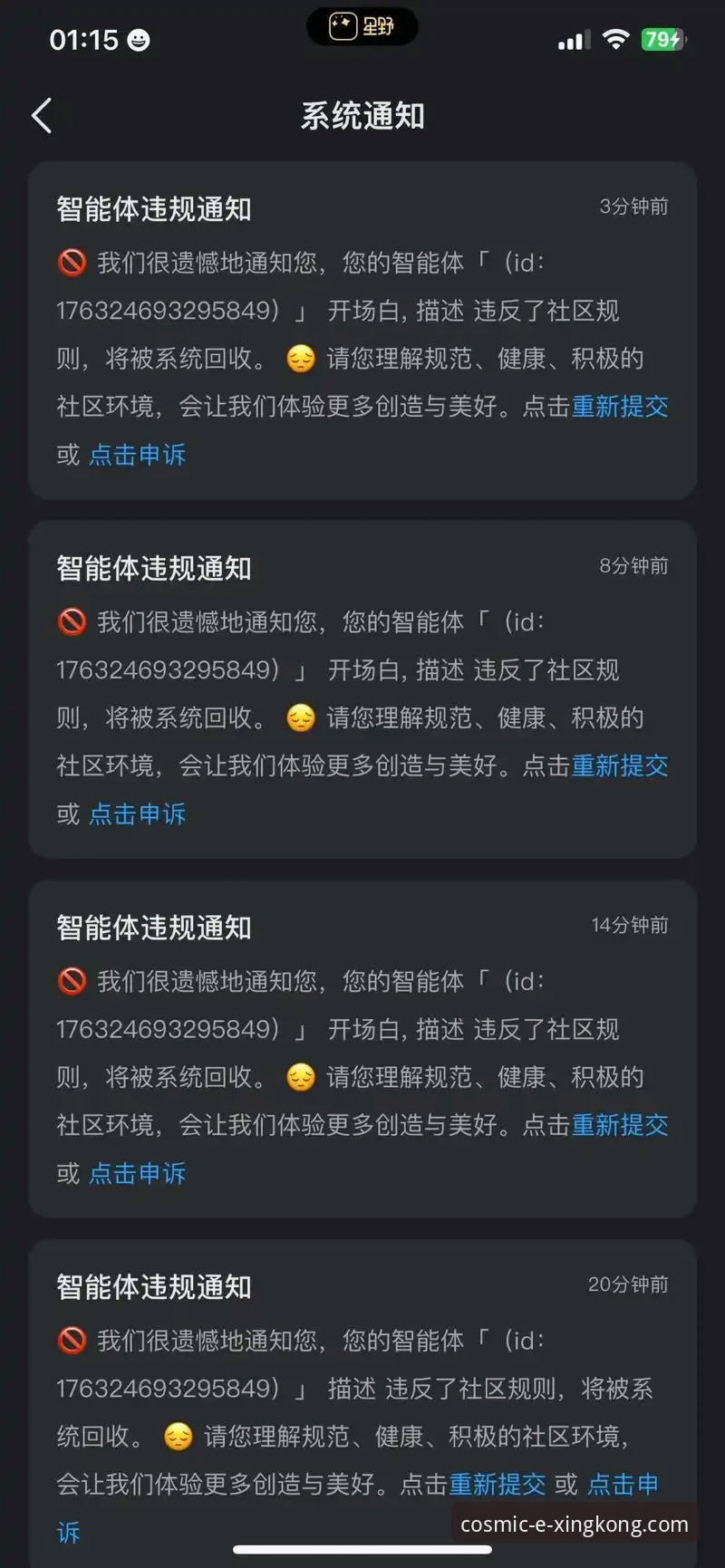Tap the prohibition symbol in 14分钟前 notification
The height and width of the screenshot is (1568, 725).
tap(71, 982)
